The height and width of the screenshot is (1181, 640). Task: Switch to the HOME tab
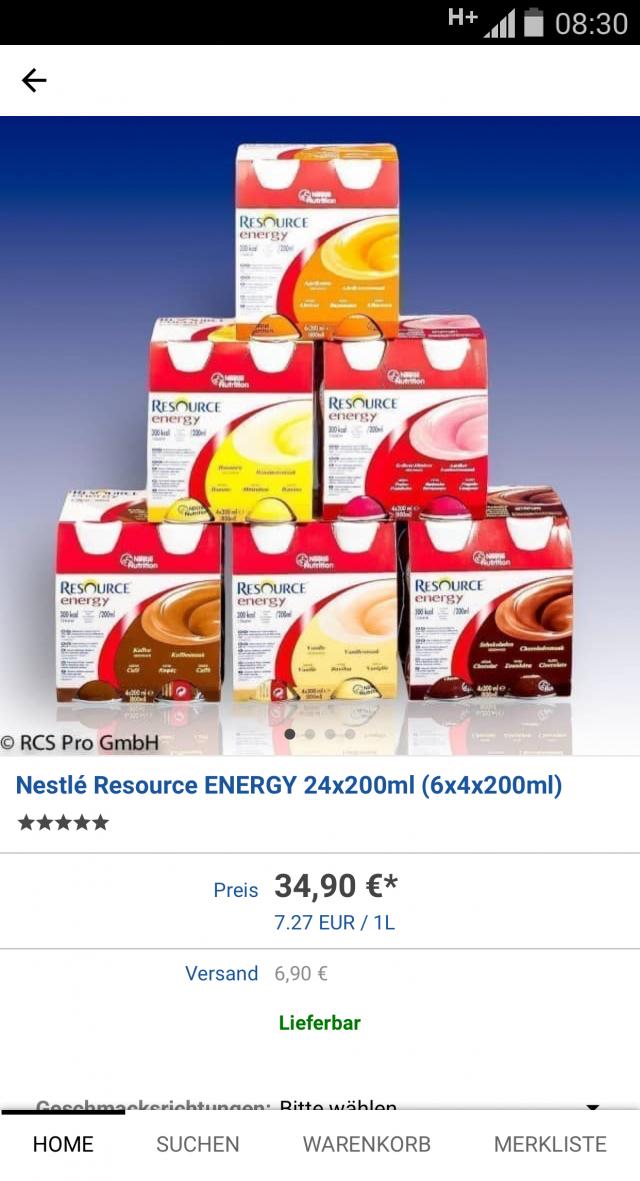click(63, 1144)
